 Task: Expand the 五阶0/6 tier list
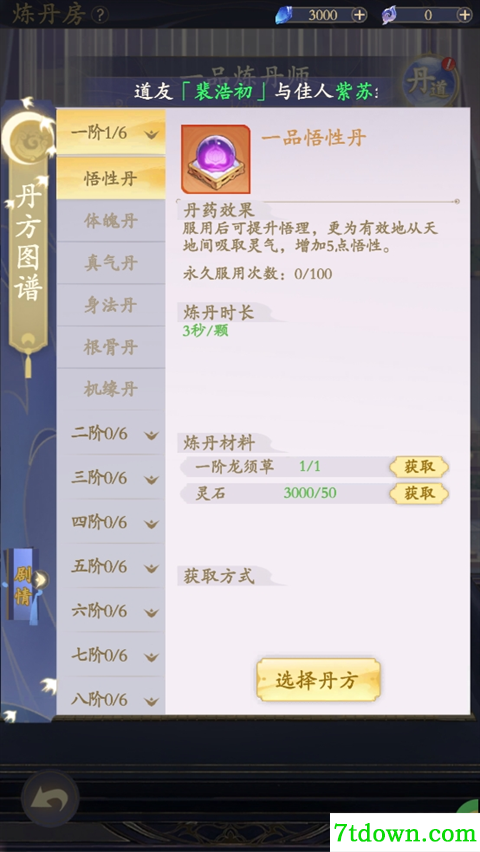[x=111, y=567]
